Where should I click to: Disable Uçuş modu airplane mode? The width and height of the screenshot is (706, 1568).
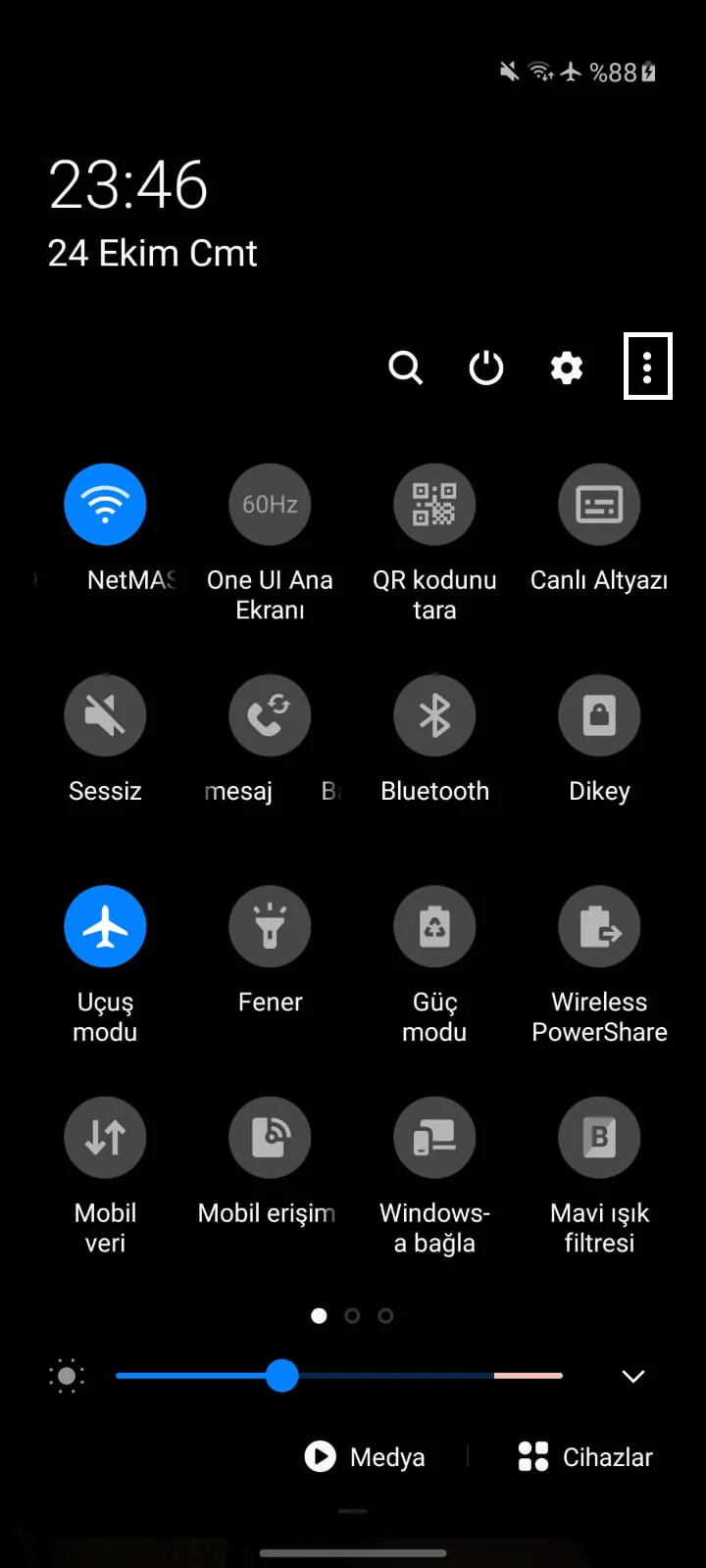(x=105, y=926)
